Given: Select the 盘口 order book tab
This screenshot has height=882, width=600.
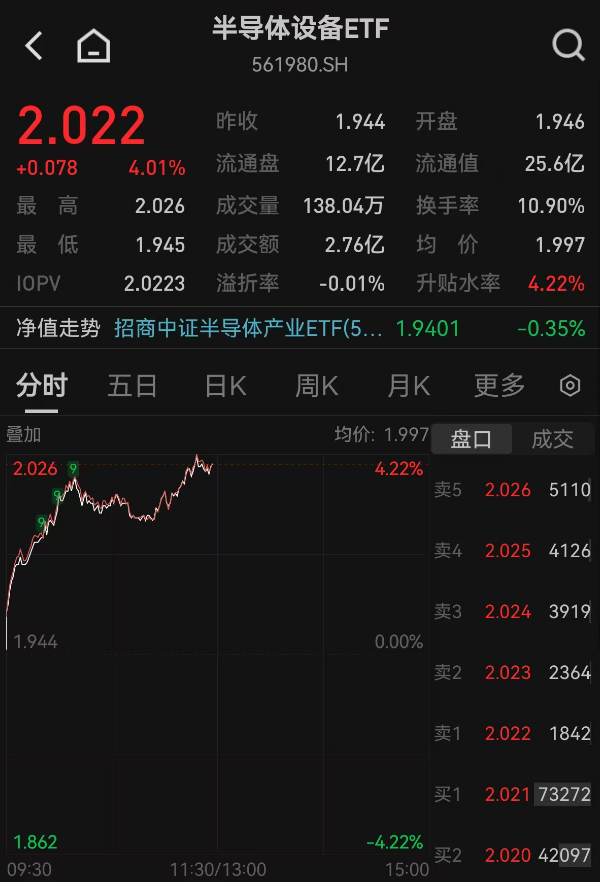Looking at the screenshot, I should click(x=472, y=439).
